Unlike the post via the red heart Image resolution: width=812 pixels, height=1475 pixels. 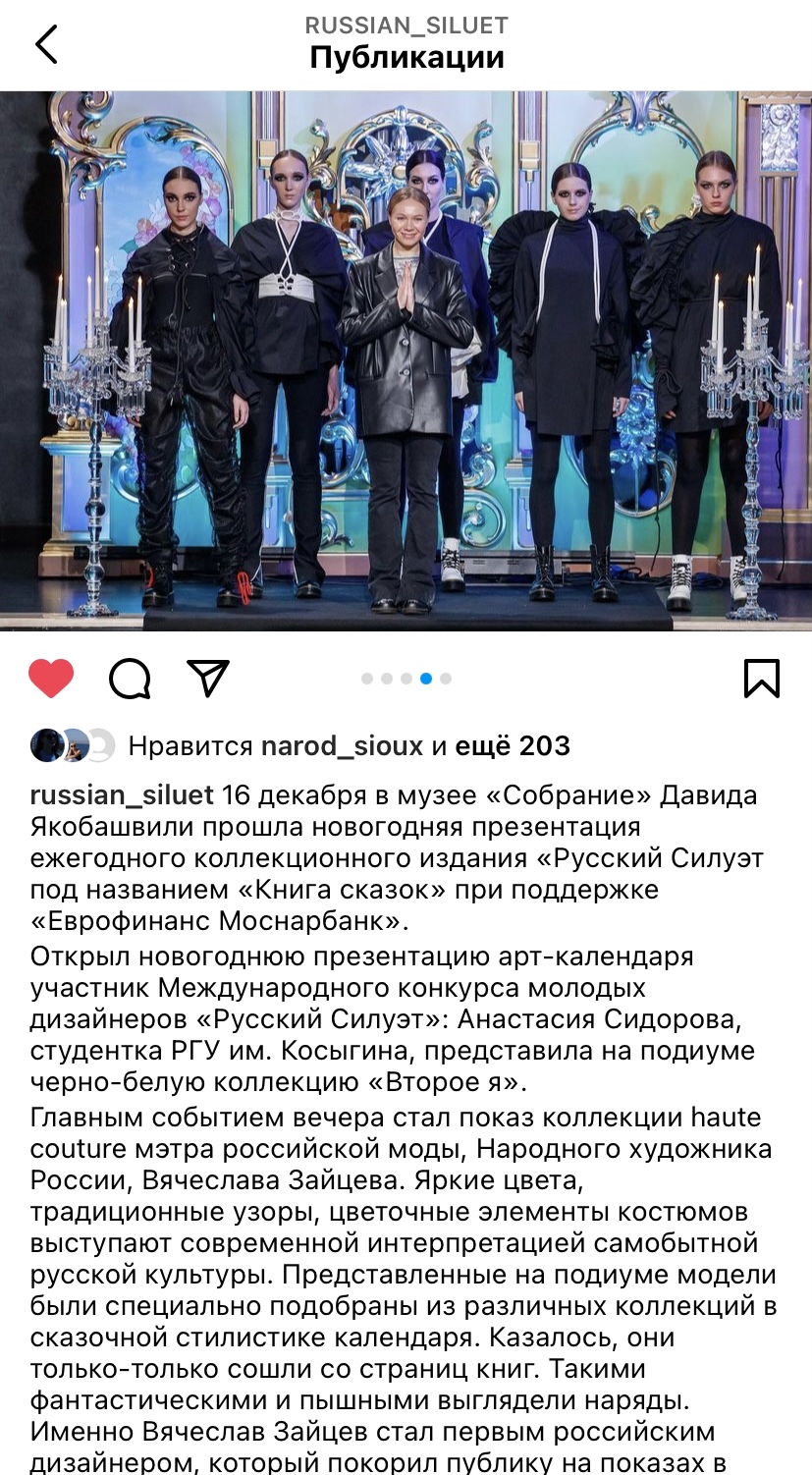coord(51,678)
